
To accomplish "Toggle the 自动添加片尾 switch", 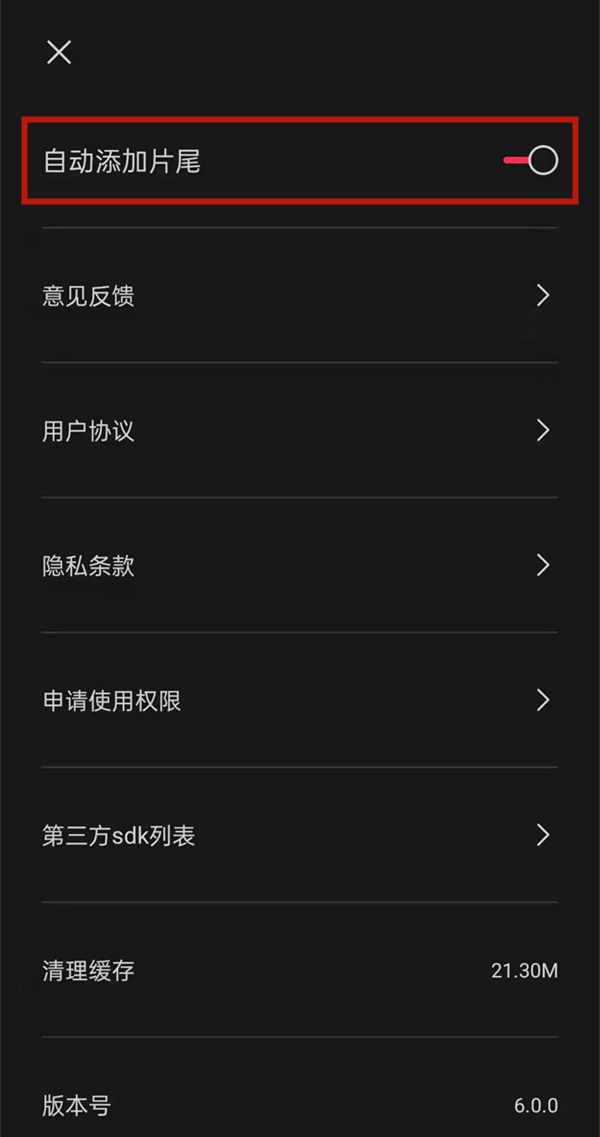I will coord(530,160).
